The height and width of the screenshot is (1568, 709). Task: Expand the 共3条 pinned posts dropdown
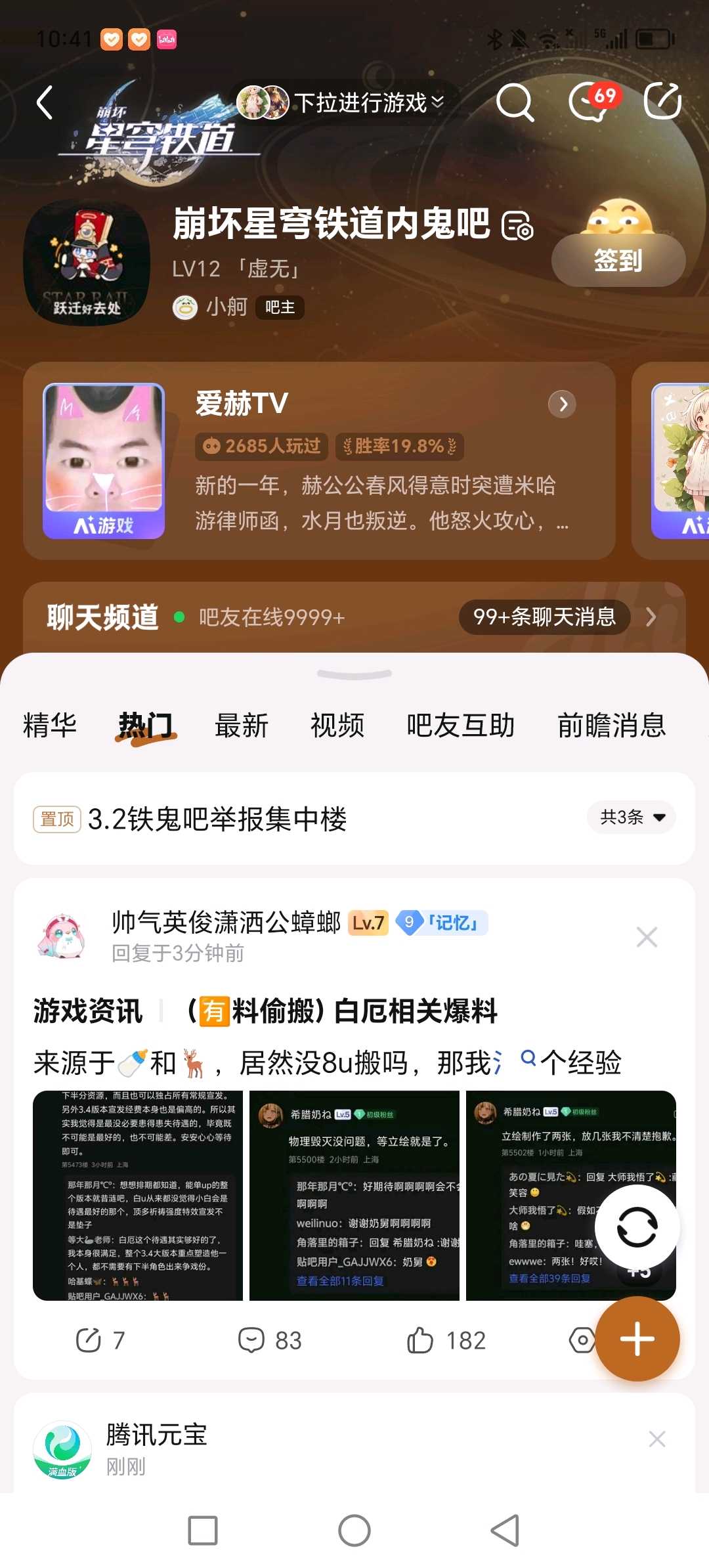coord(632,817)
